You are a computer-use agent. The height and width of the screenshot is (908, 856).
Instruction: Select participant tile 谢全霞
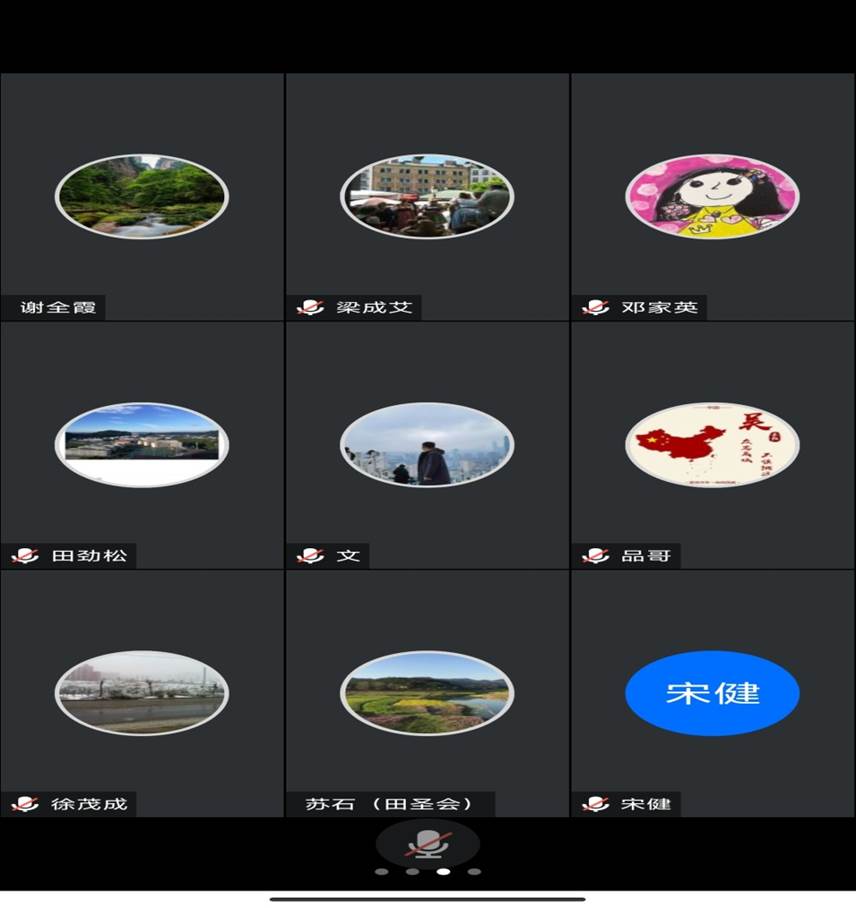142,196
